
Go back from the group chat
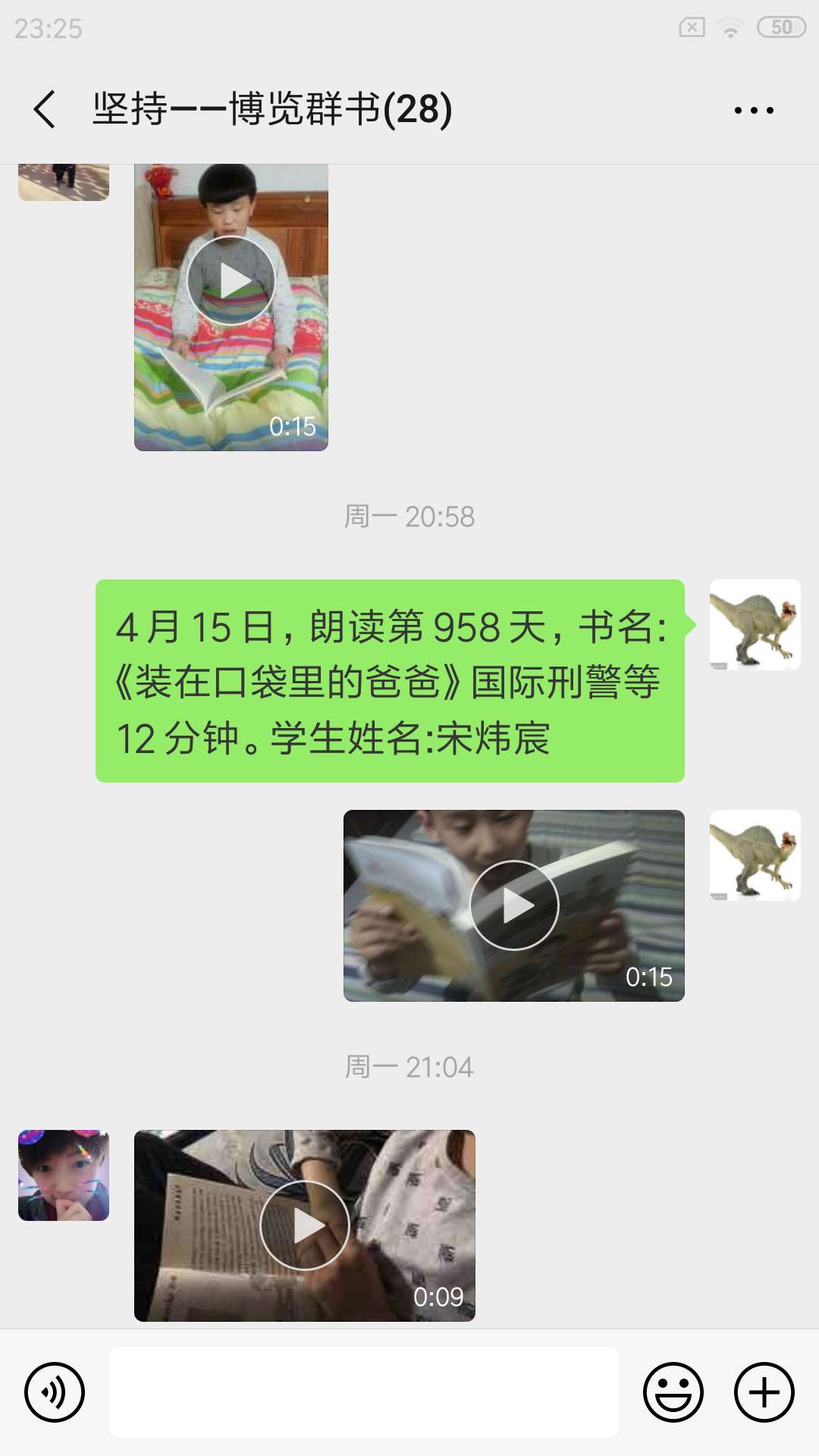(45, 109)
